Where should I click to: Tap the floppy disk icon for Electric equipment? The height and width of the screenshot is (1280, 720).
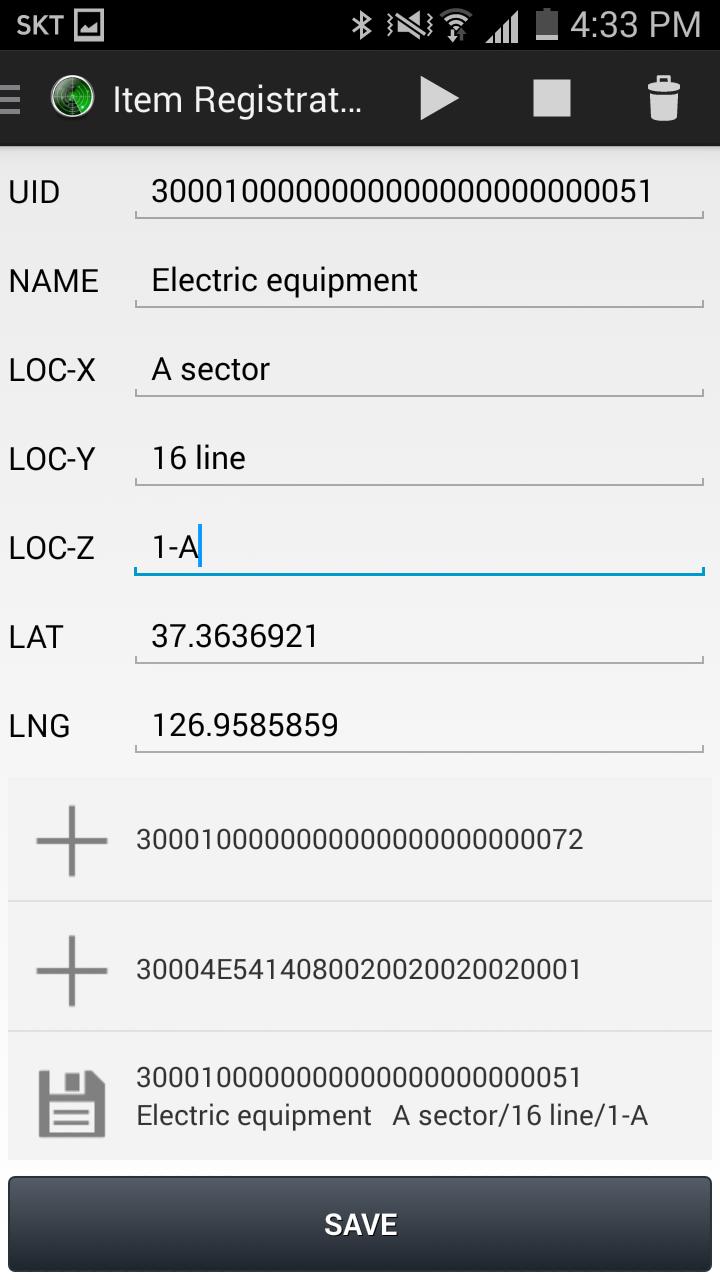(72, 1095)
